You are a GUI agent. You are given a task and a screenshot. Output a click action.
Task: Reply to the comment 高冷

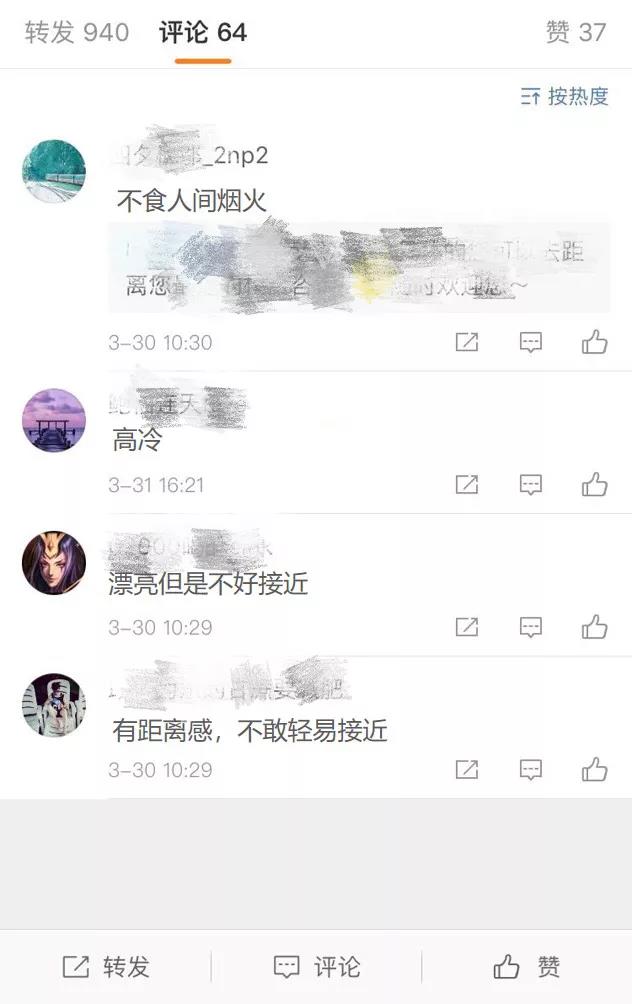point(531,485)
